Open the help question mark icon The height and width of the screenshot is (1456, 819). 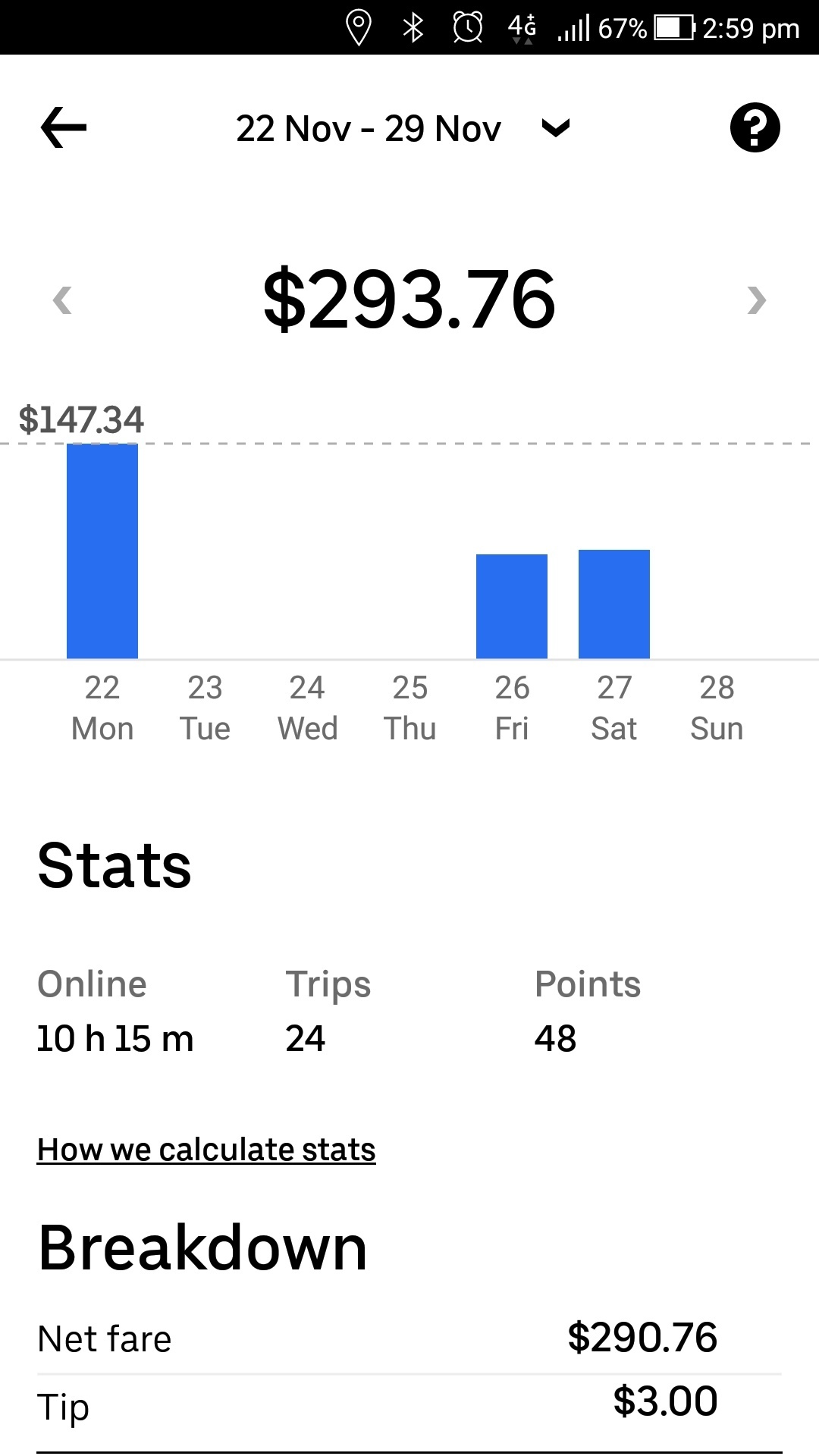point(755,127)
